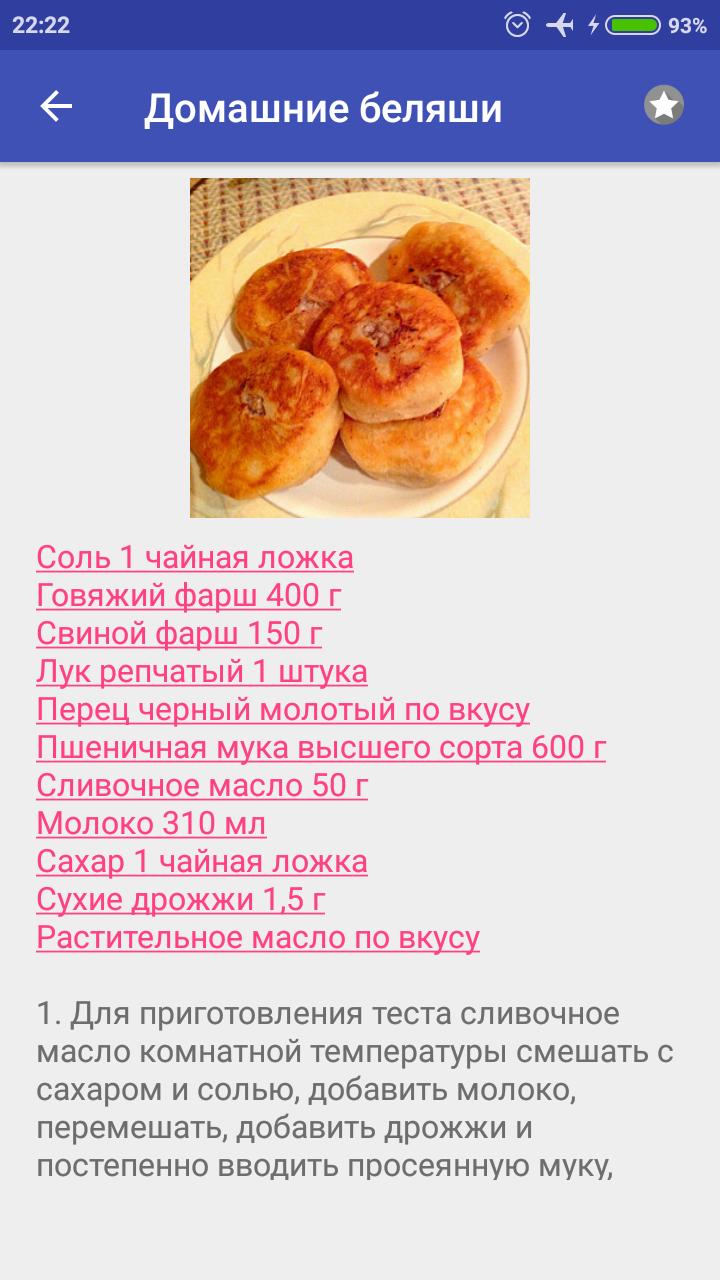Select the 'Сливочное масло 50 г' link
This screenshot has width=720, height=1280.
[202, 786]
